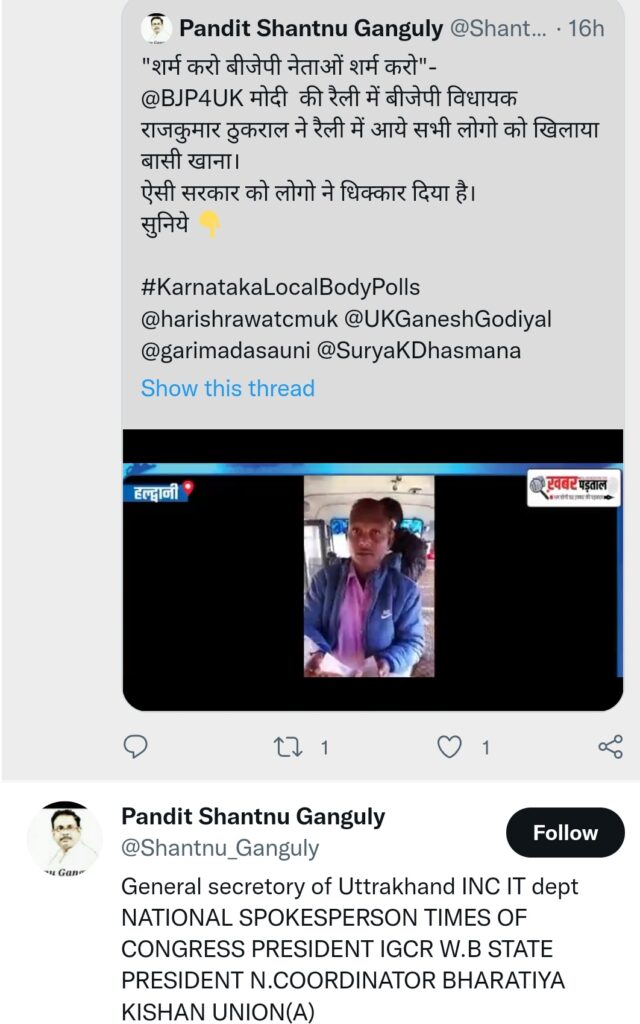The width and height of the screenshot is (640, 1024).
Task: Visit @SuryaKDhasmana's profile
Action: pyautogui.click(x=419, y=351)
